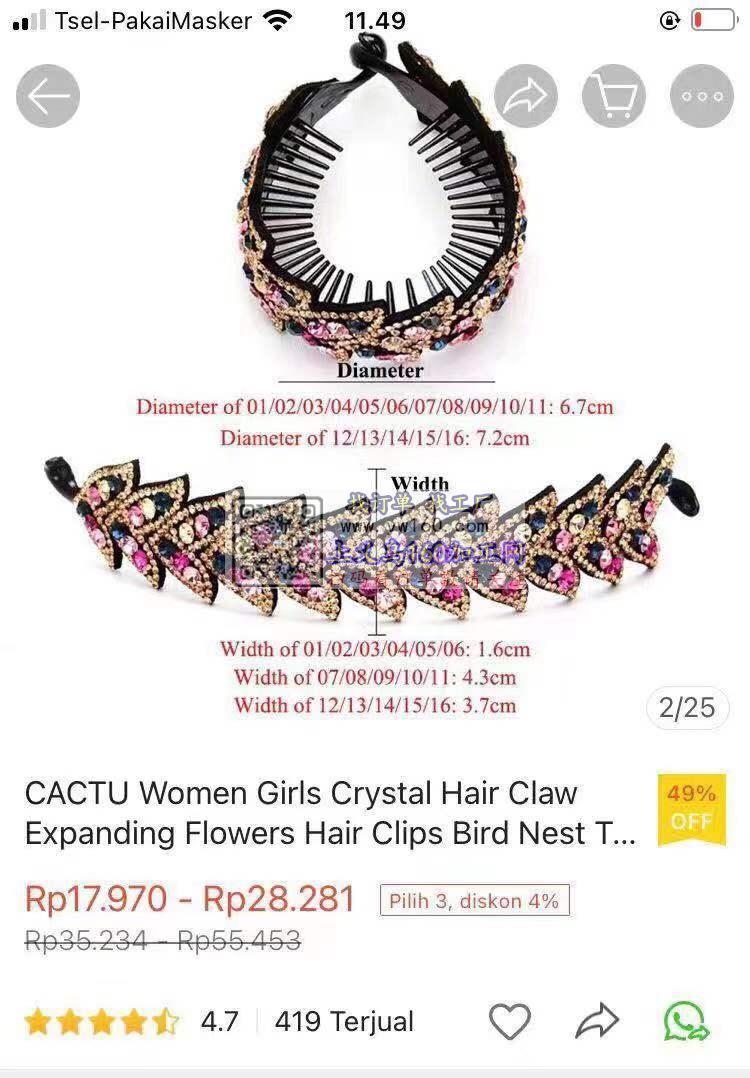Share product via arrow beside heart

tap(597, 1021)
